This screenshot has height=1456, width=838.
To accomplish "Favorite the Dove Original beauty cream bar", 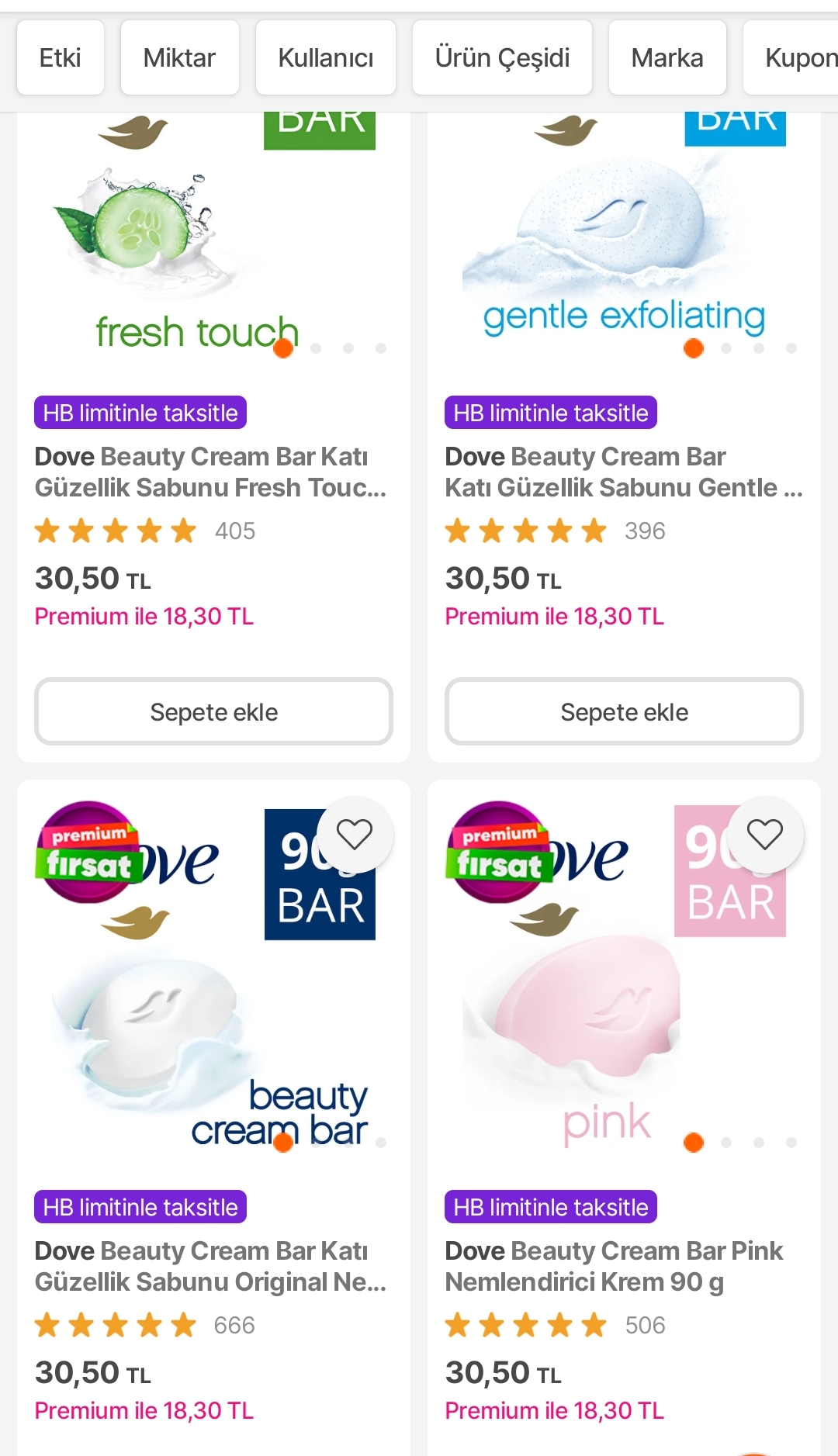I will click(355, 835).
